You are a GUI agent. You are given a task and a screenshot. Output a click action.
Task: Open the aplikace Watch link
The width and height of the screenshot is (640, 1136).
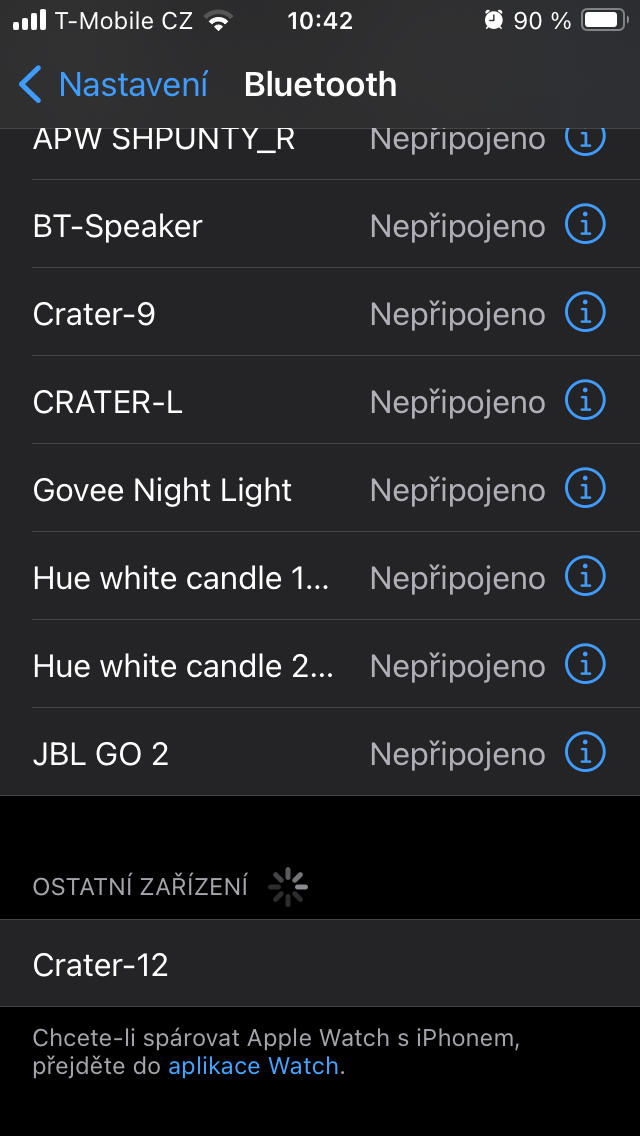click(x=254, y=1066)
